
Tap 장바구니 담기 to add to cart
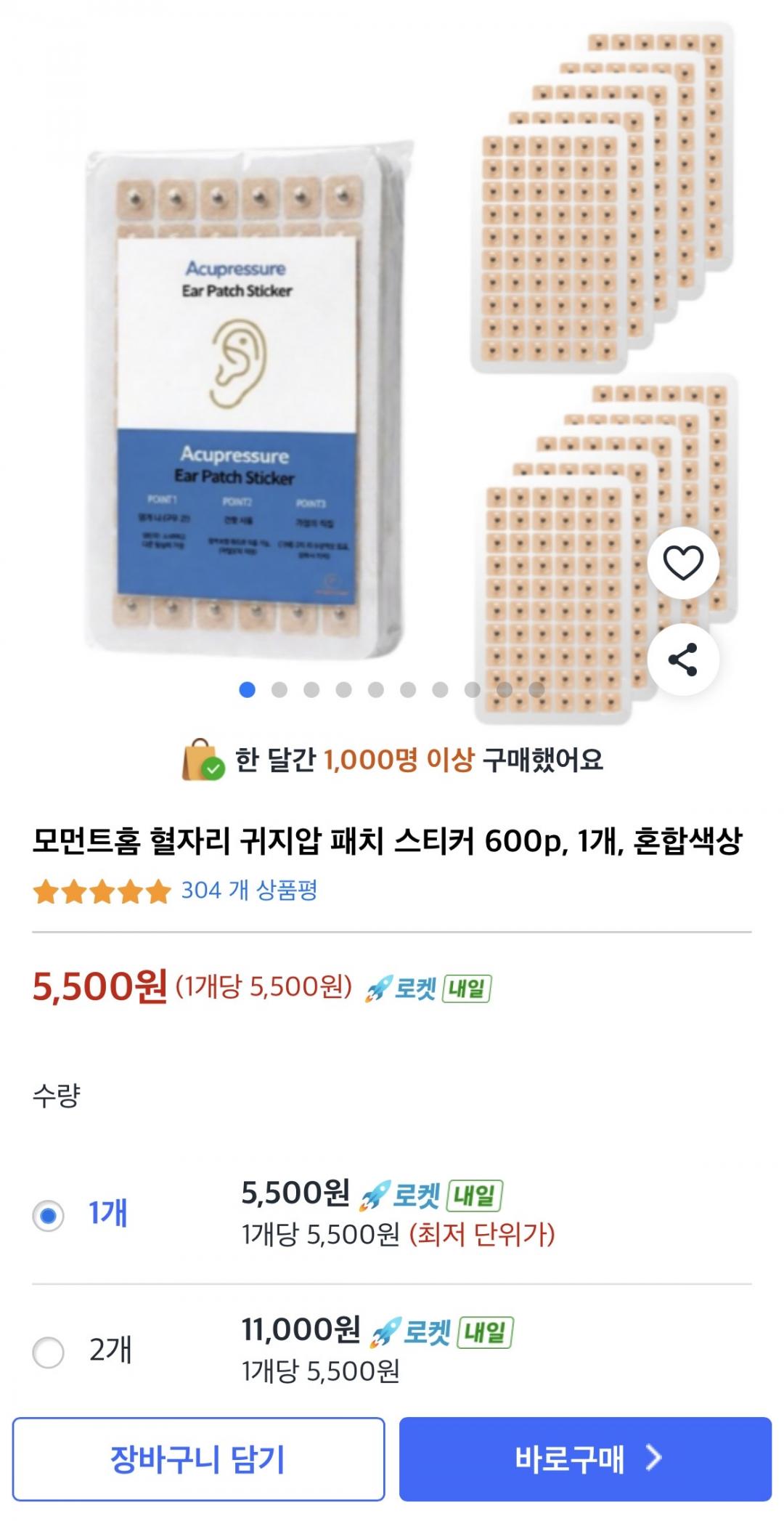point(198,1459)
